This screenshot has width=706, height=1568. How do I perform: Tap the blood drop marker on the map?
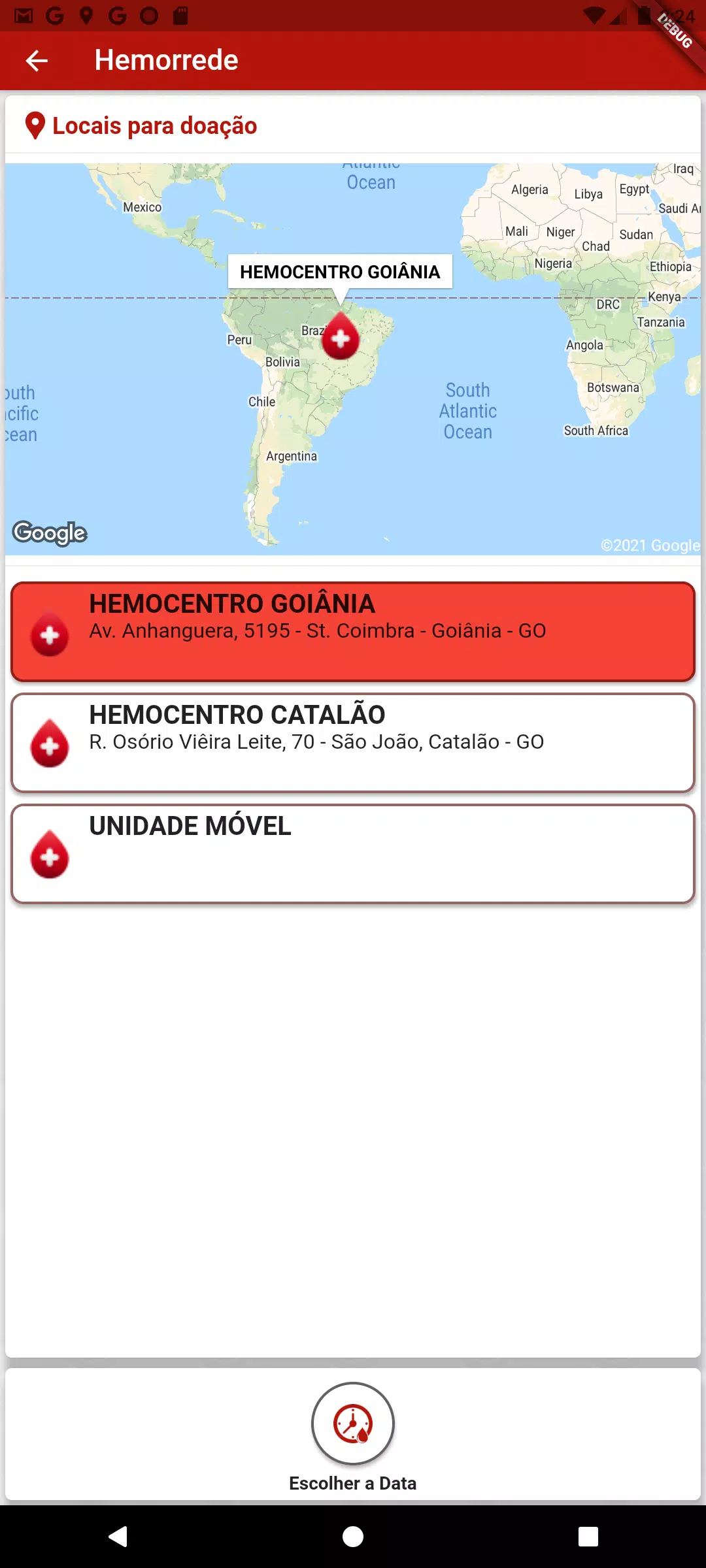coord(340,337)
